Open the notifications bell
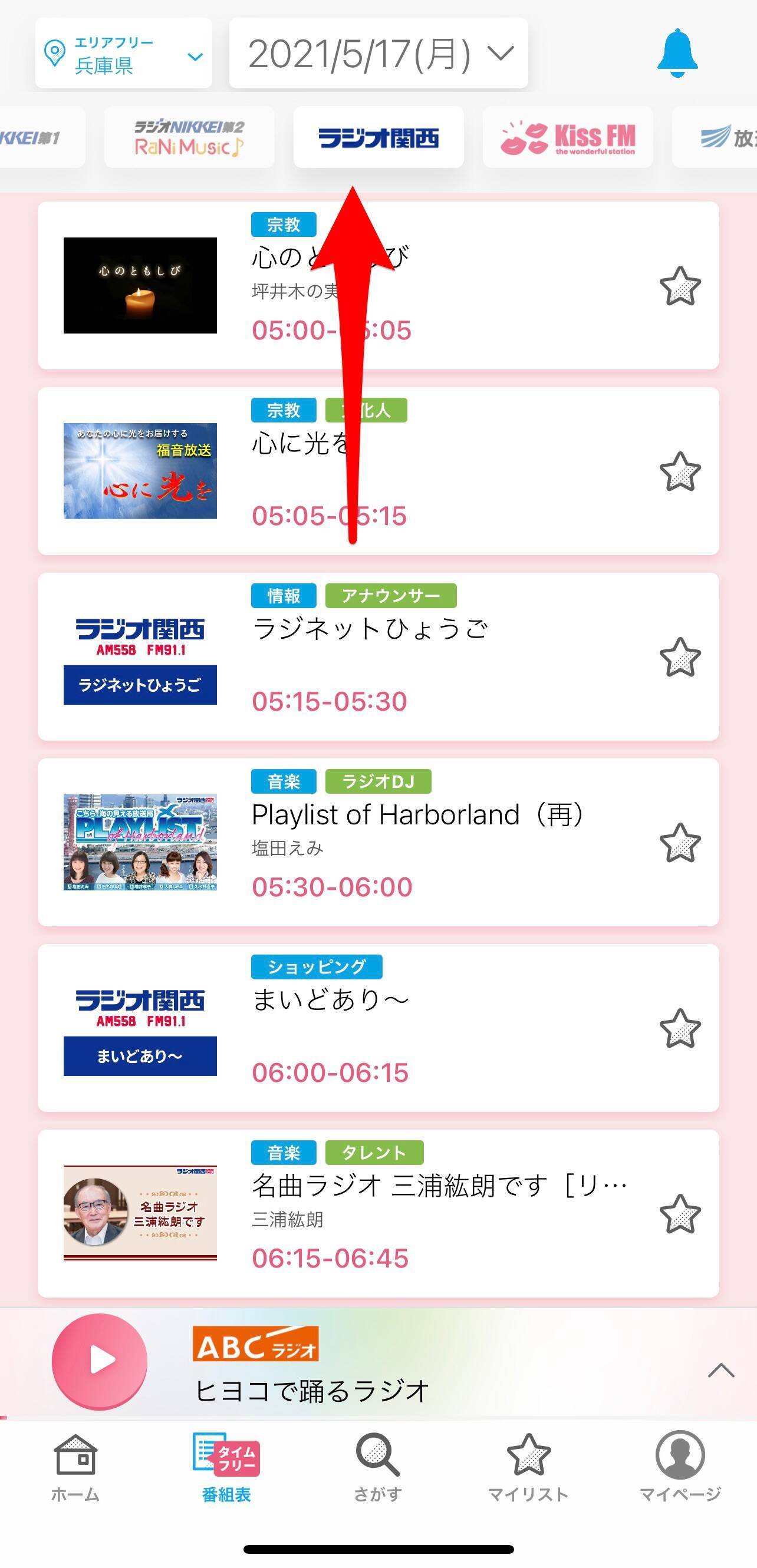757x1568 pixels. pyautogui.click(x=677, y=54)
